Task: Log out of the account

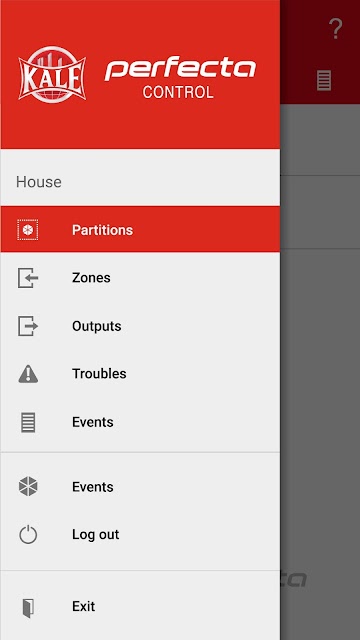Action: [140, 534]
